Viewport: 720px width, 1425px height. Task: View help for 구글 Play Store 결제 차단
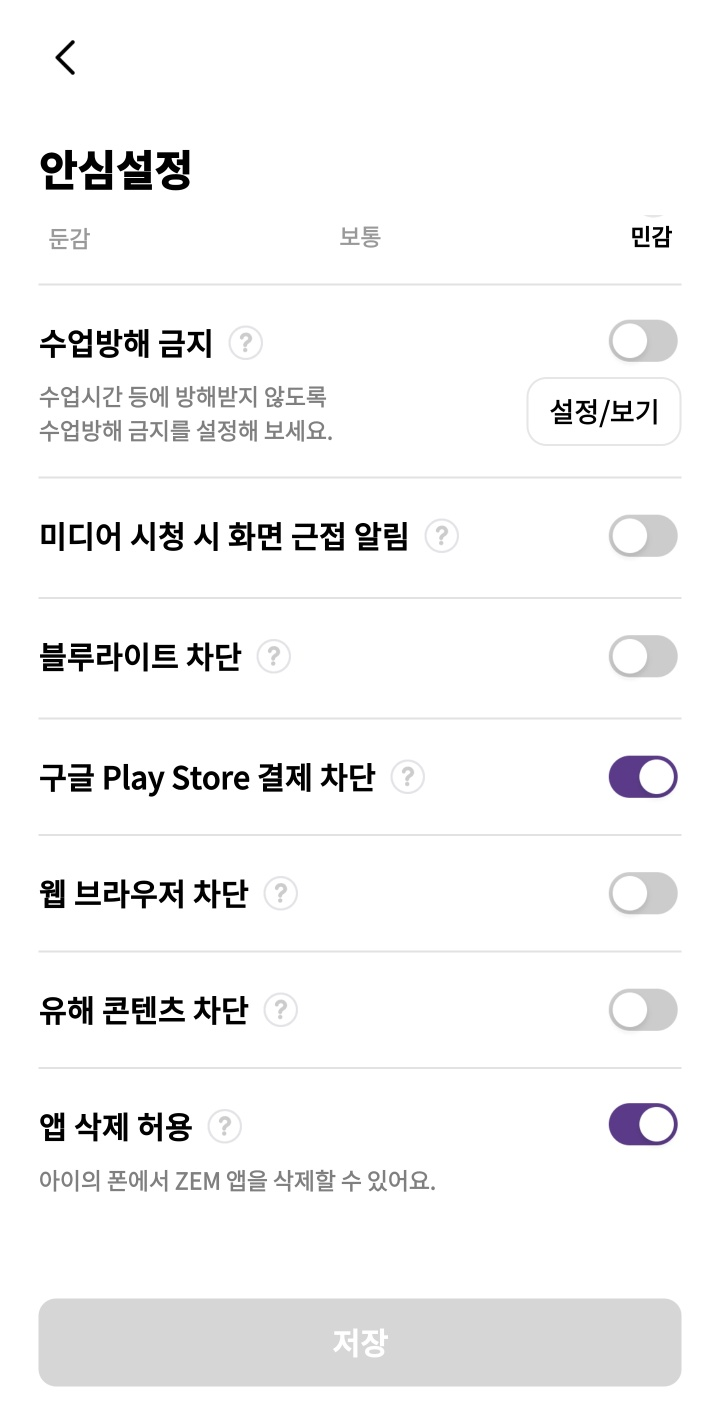pyautogui.click(x=407, y=777)
